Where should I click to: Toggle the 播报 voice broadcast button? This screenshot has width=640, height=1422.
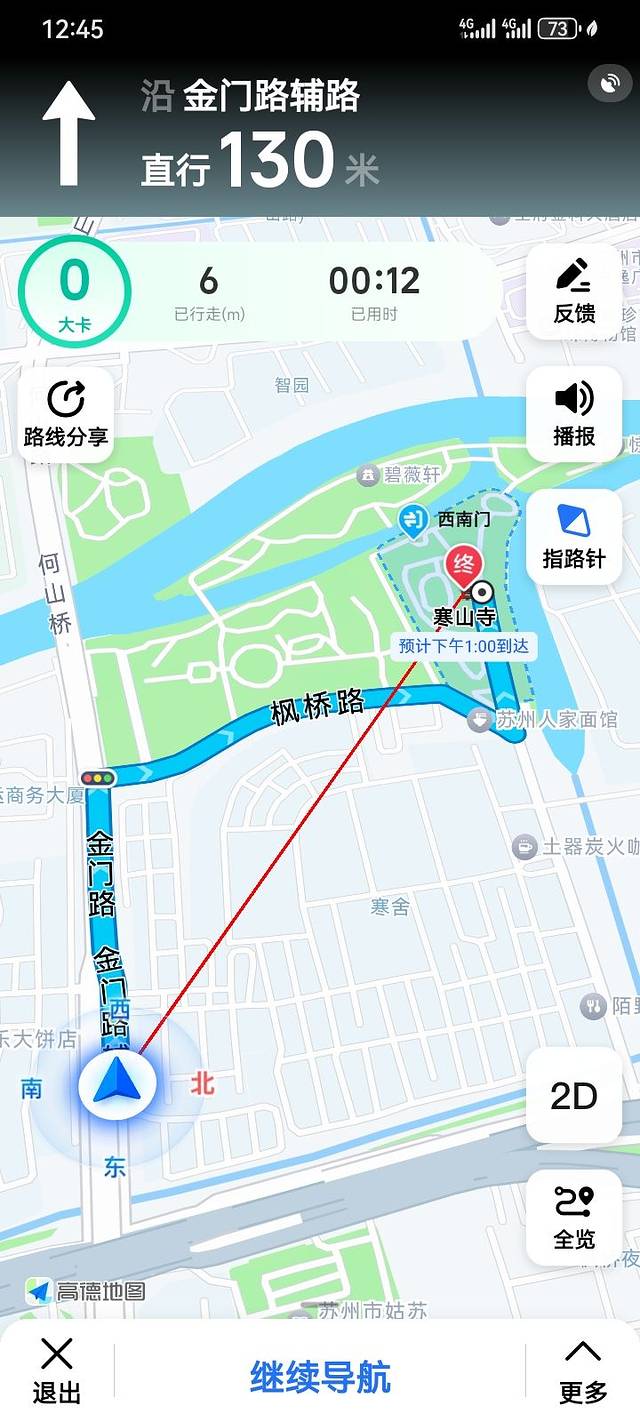click(x=574, y=413)
